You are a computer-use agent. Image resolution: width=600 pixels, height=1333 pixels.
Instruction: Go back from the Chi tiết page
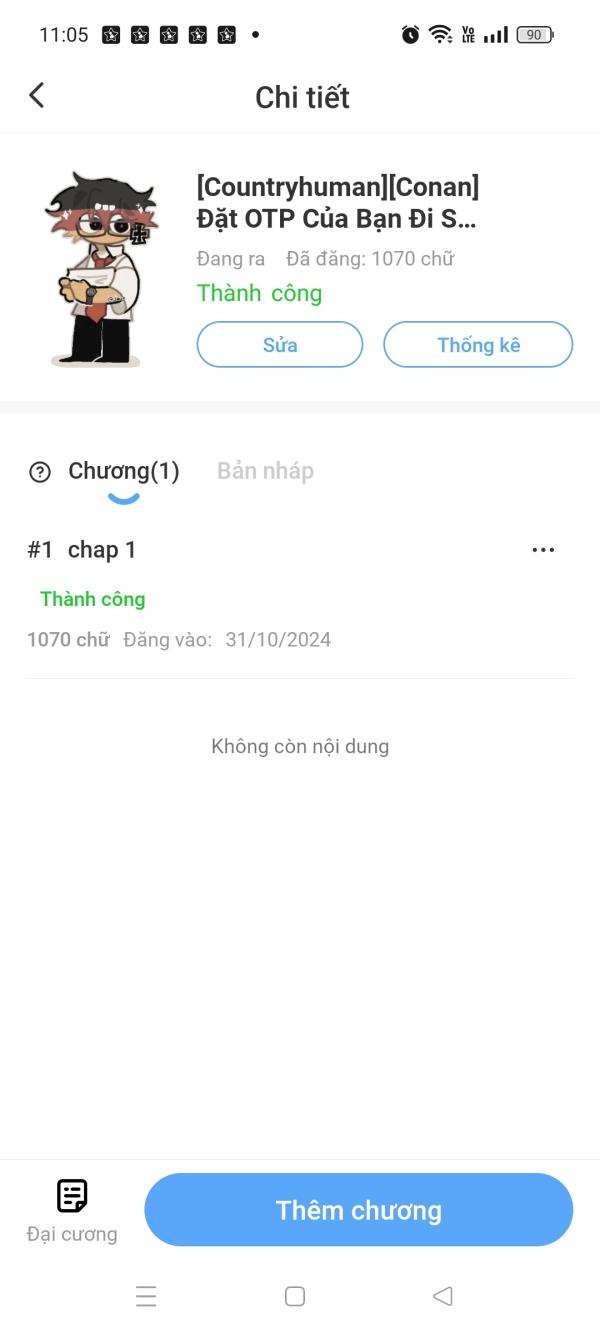click(37, 96)
